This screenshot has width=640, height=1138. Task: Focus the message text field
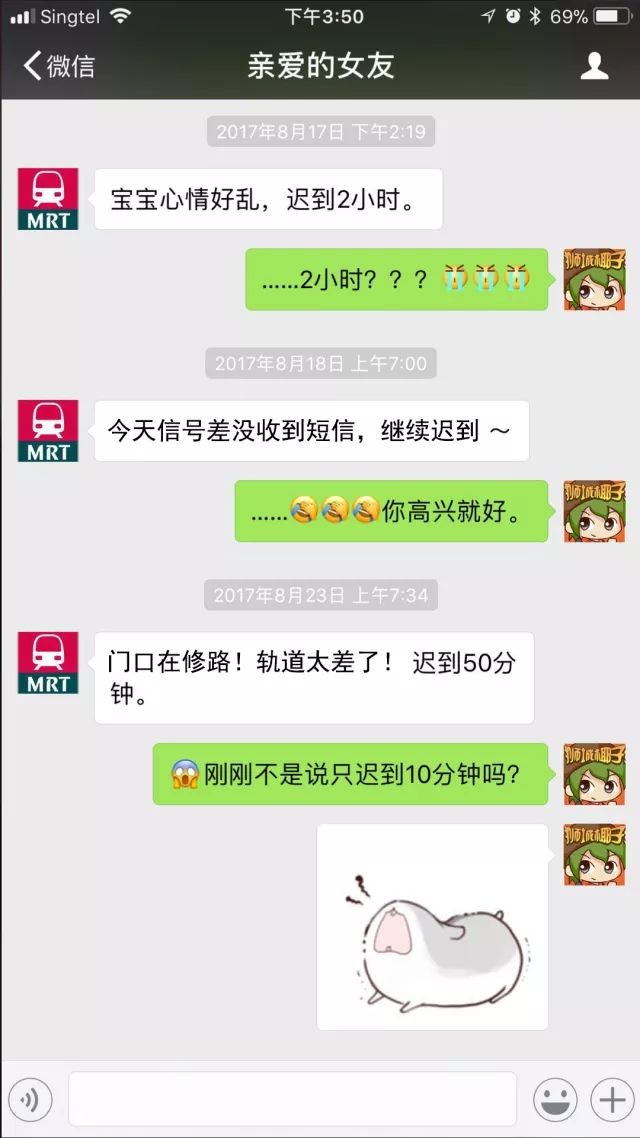tap(292, 1100)
